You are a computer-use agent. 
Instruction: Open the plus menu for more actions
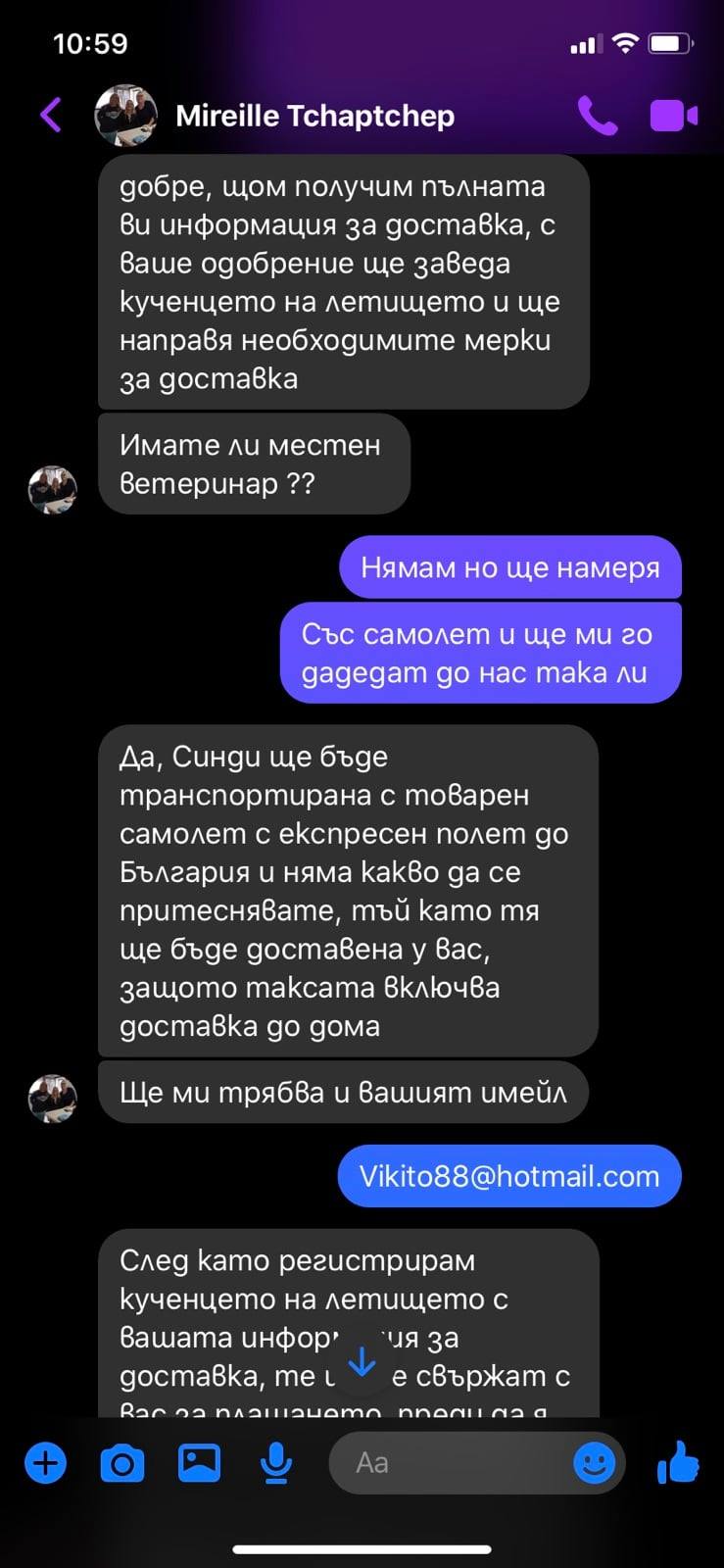click(x=45, y=1464)
